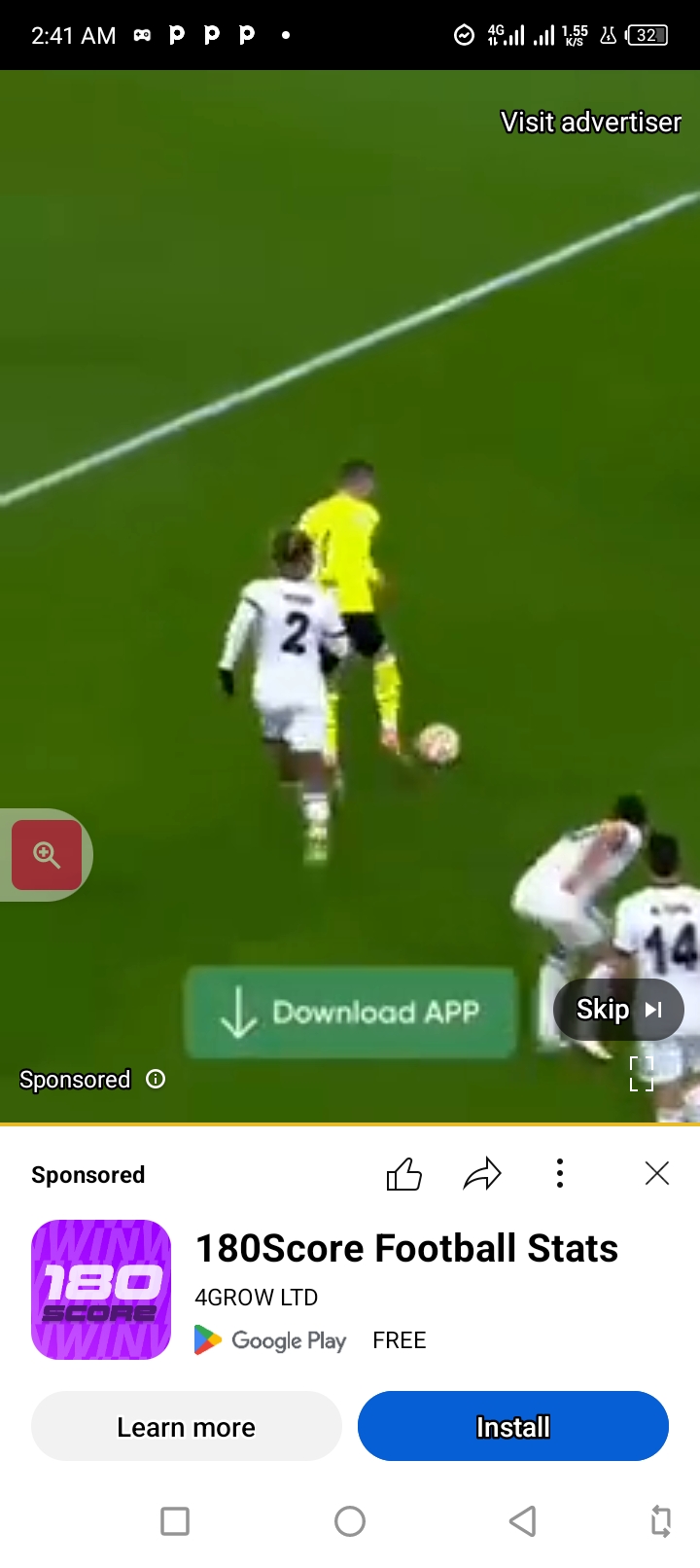Tap Learn more button
Image resolution: width=700 pixels, height=1568 pixels.
pyautogui.click(x=187, y=1426)
